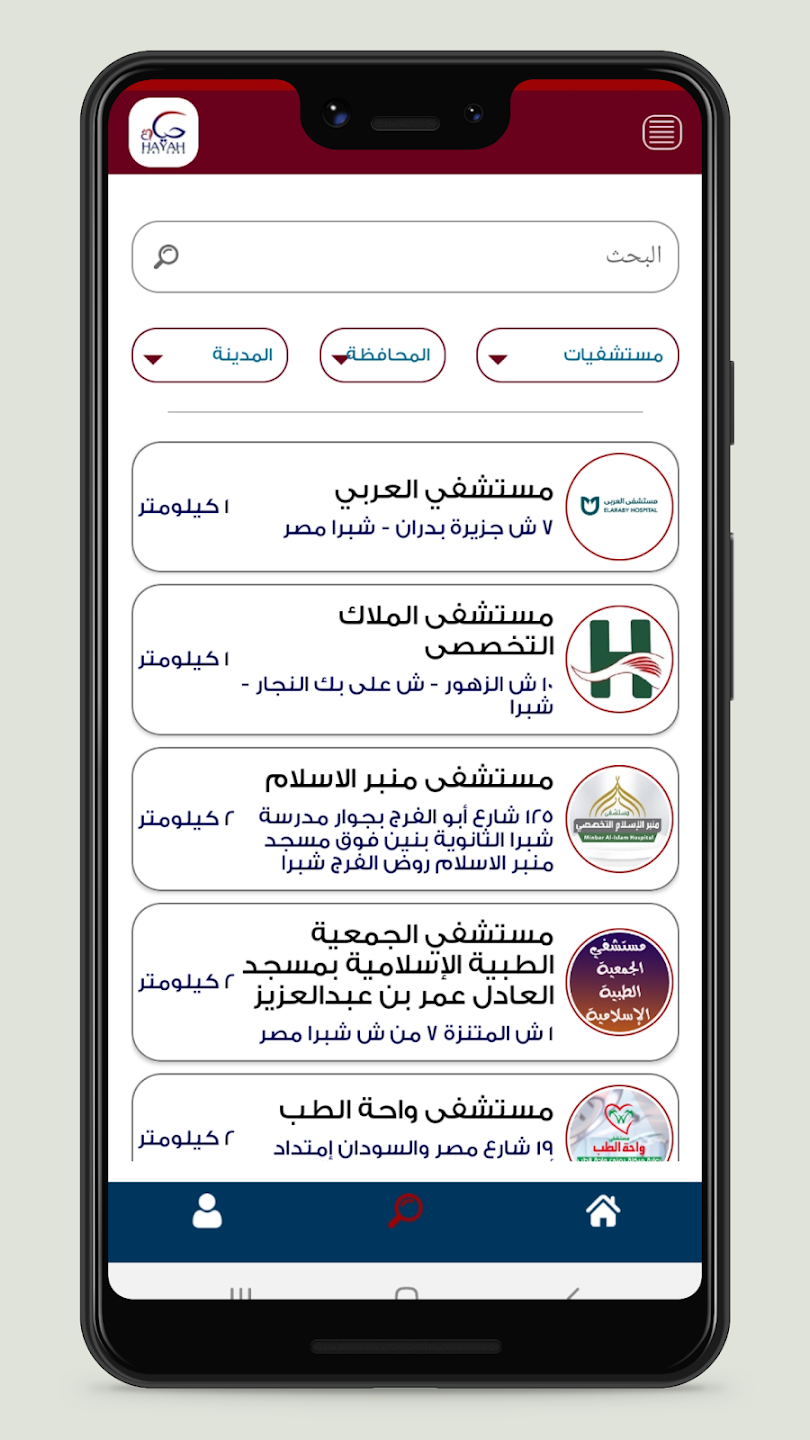Screen dimensions: 810x1440
Task: Open the hamburger menu icon
Action: (661, 132)
